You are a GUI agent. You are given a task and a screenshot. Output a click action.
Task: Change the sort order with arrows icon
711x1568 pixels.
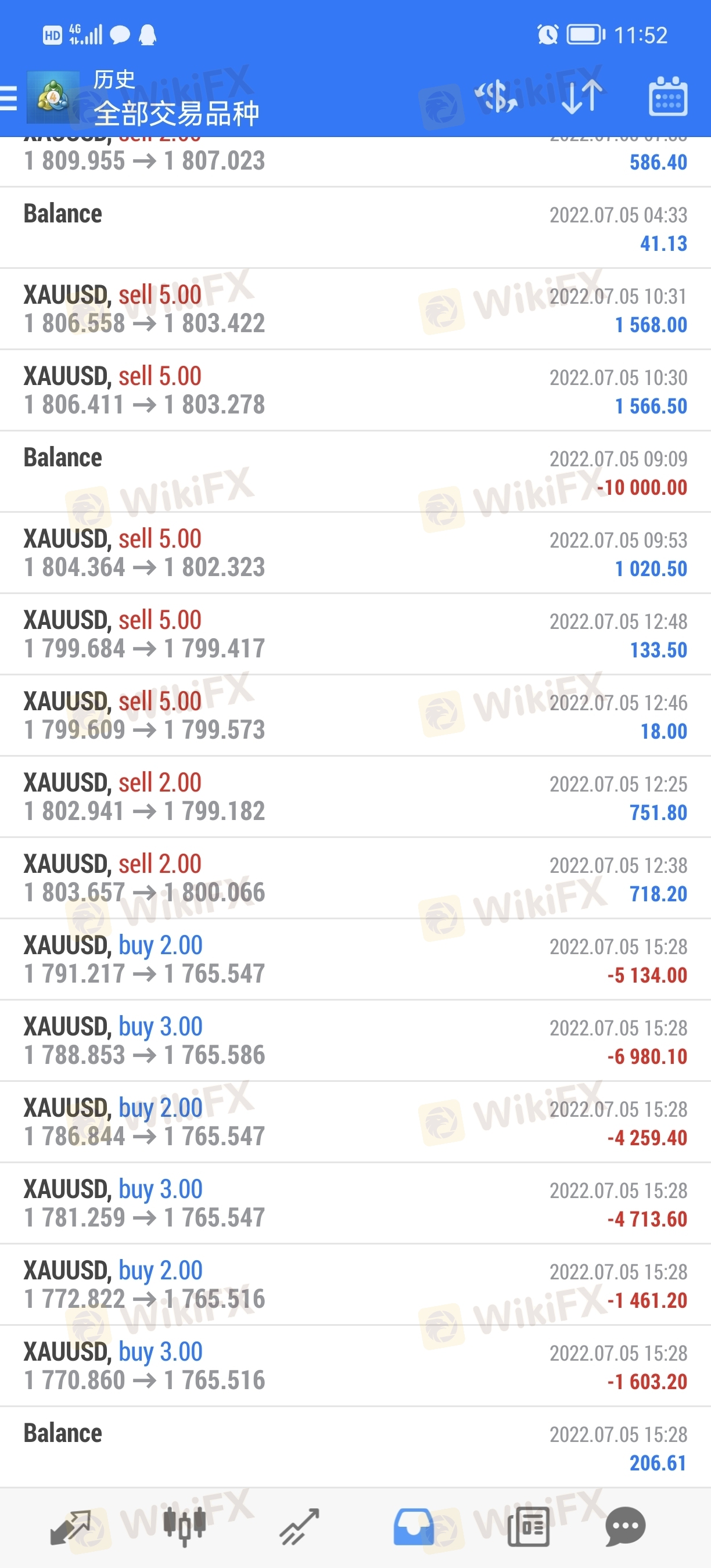pyautogui.click(x=582, y=96)
